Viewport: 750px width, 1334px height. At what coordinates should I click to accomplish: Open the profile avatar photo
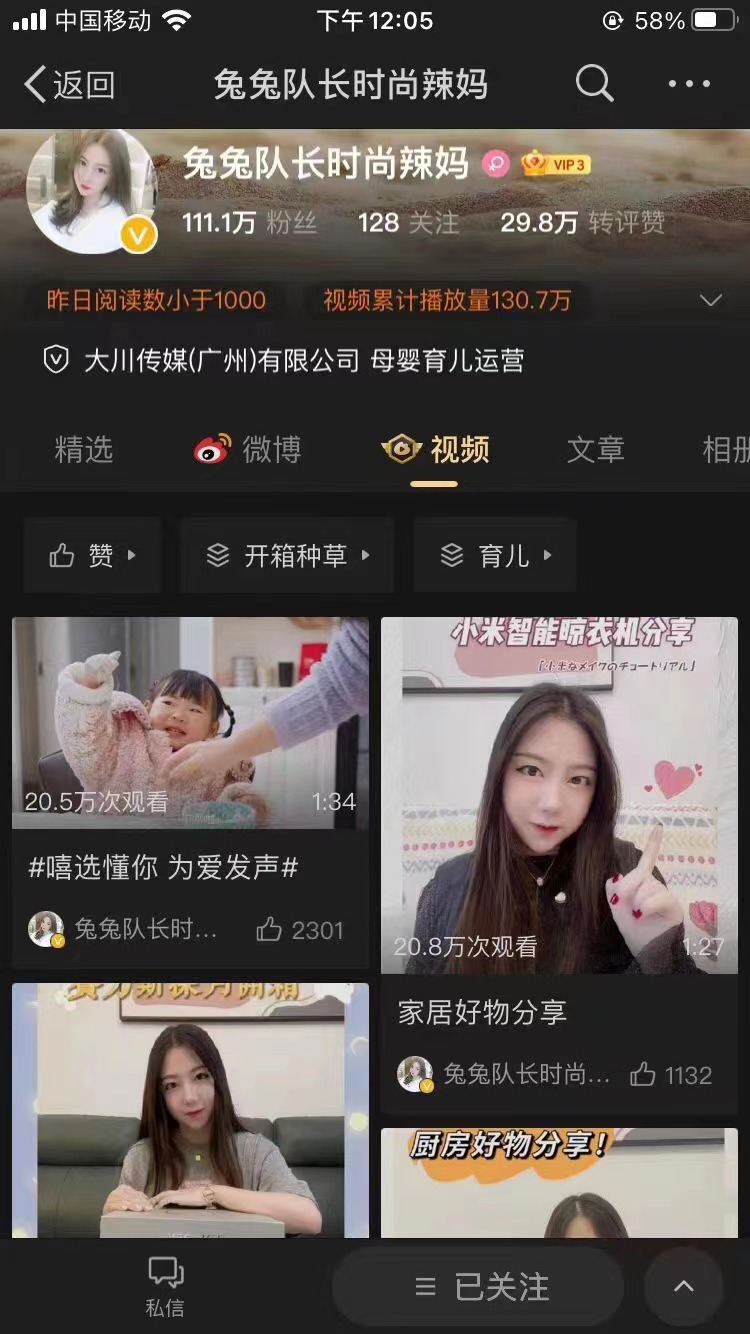point(92,192)
